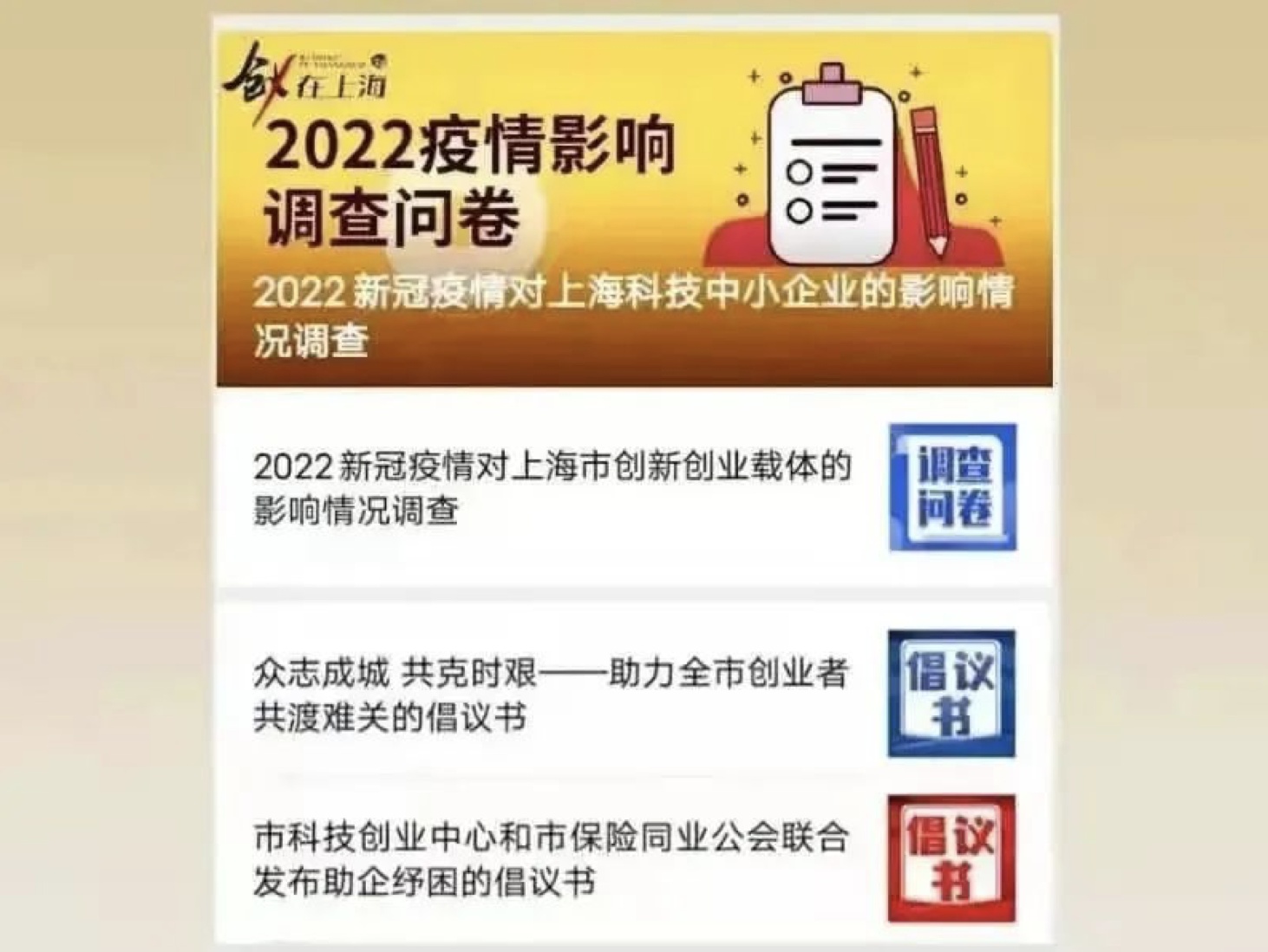Open the survey on 上海市创新创业载体
The height and width of the screenshot is (952, 1268).
coord(552,488)
